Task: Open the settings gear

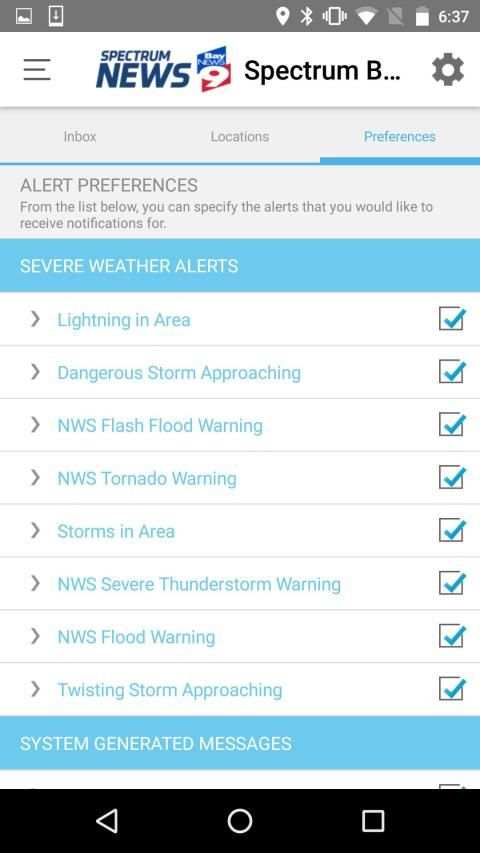Action: click(447, 70)
